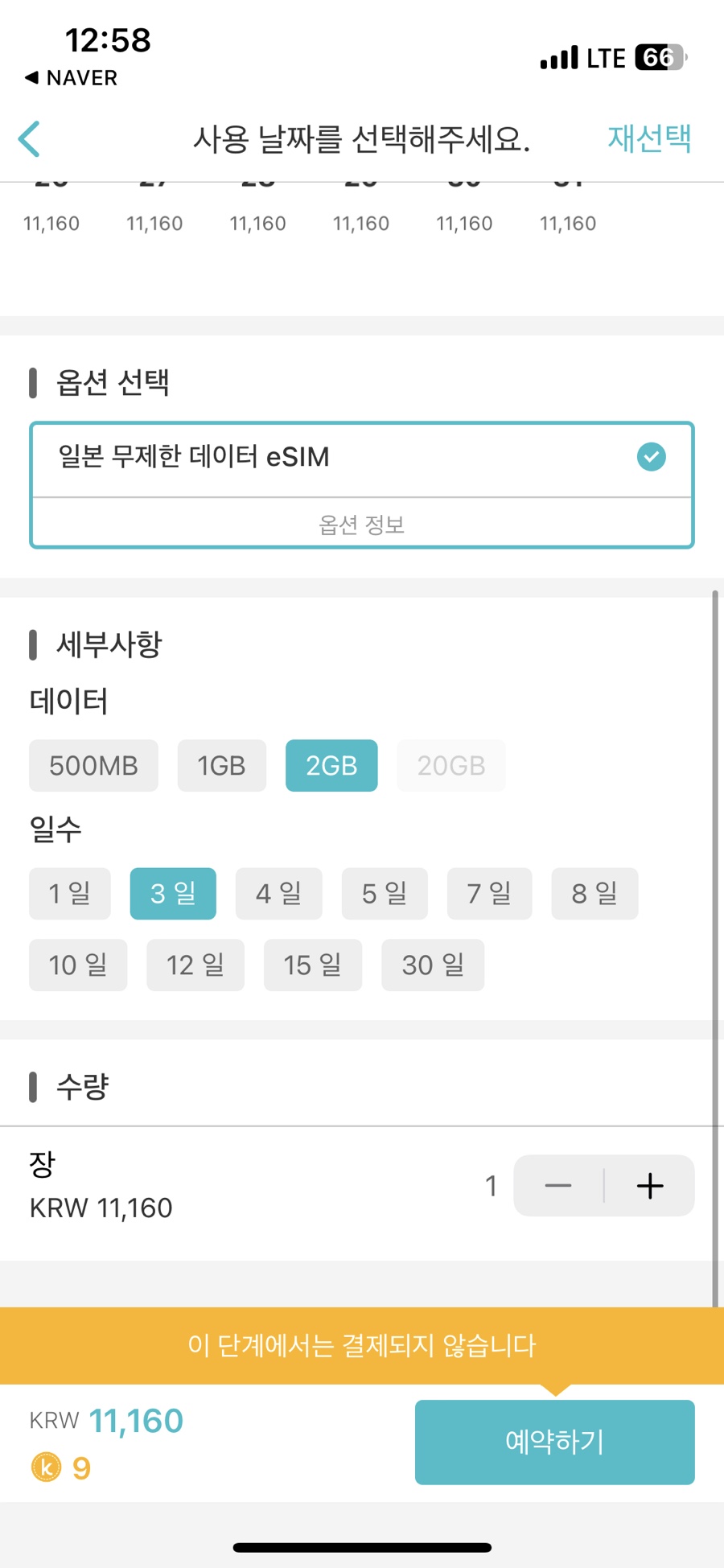
Task: Pick 10 일 duration
Action: 78,965
